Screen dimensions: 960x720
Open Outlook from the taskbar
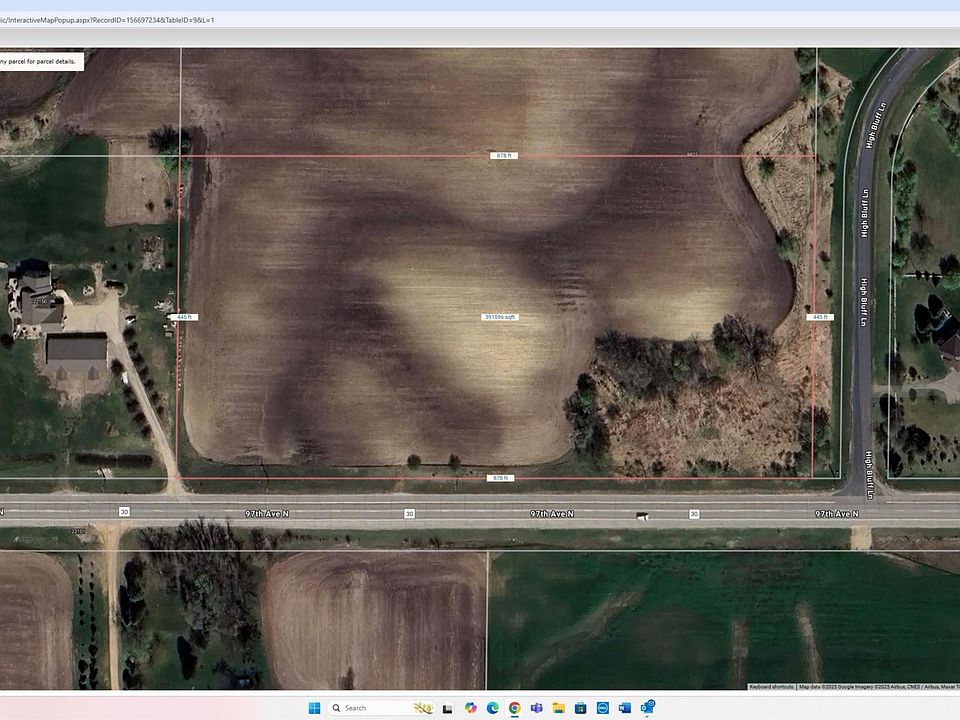[647, 708]
